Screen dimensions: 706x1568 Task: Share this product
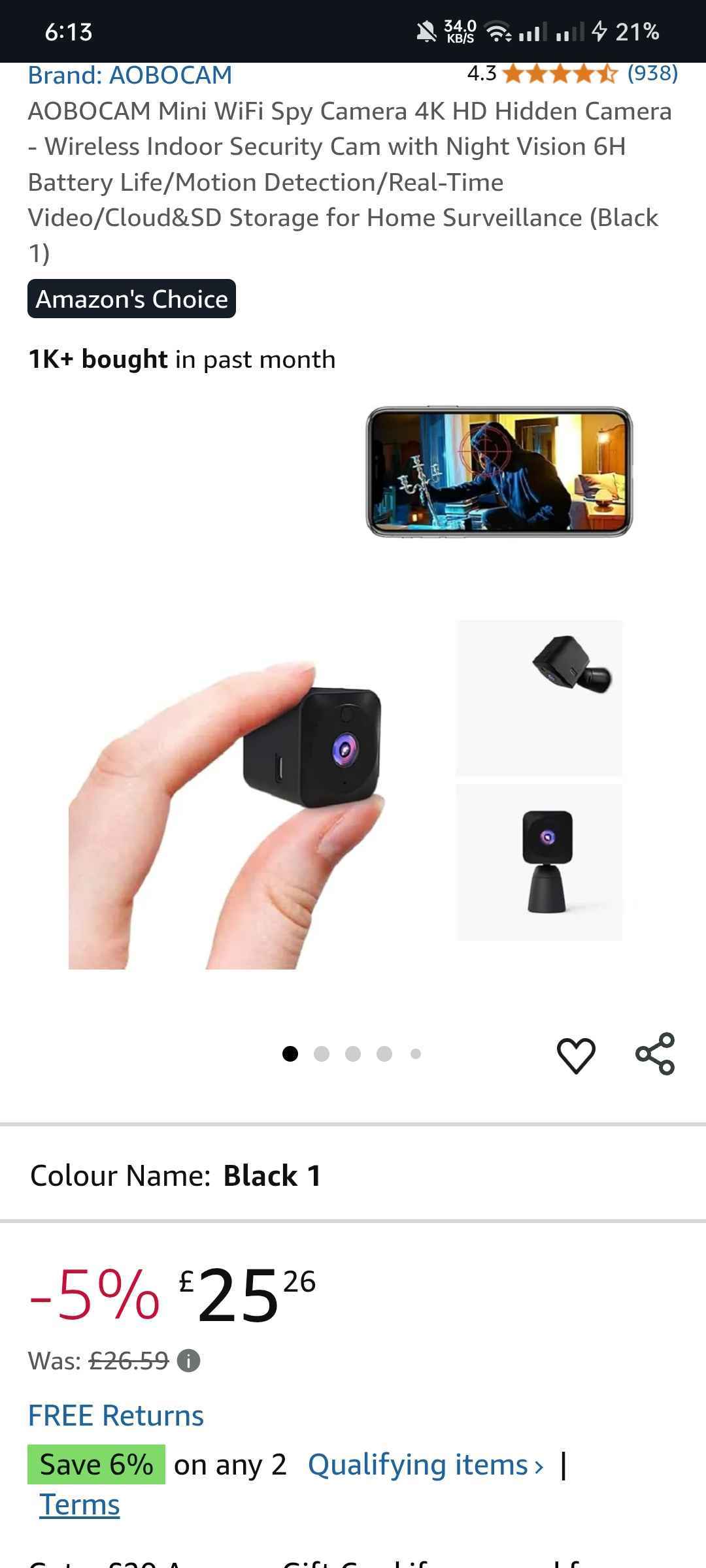[x=654, y=1054]
